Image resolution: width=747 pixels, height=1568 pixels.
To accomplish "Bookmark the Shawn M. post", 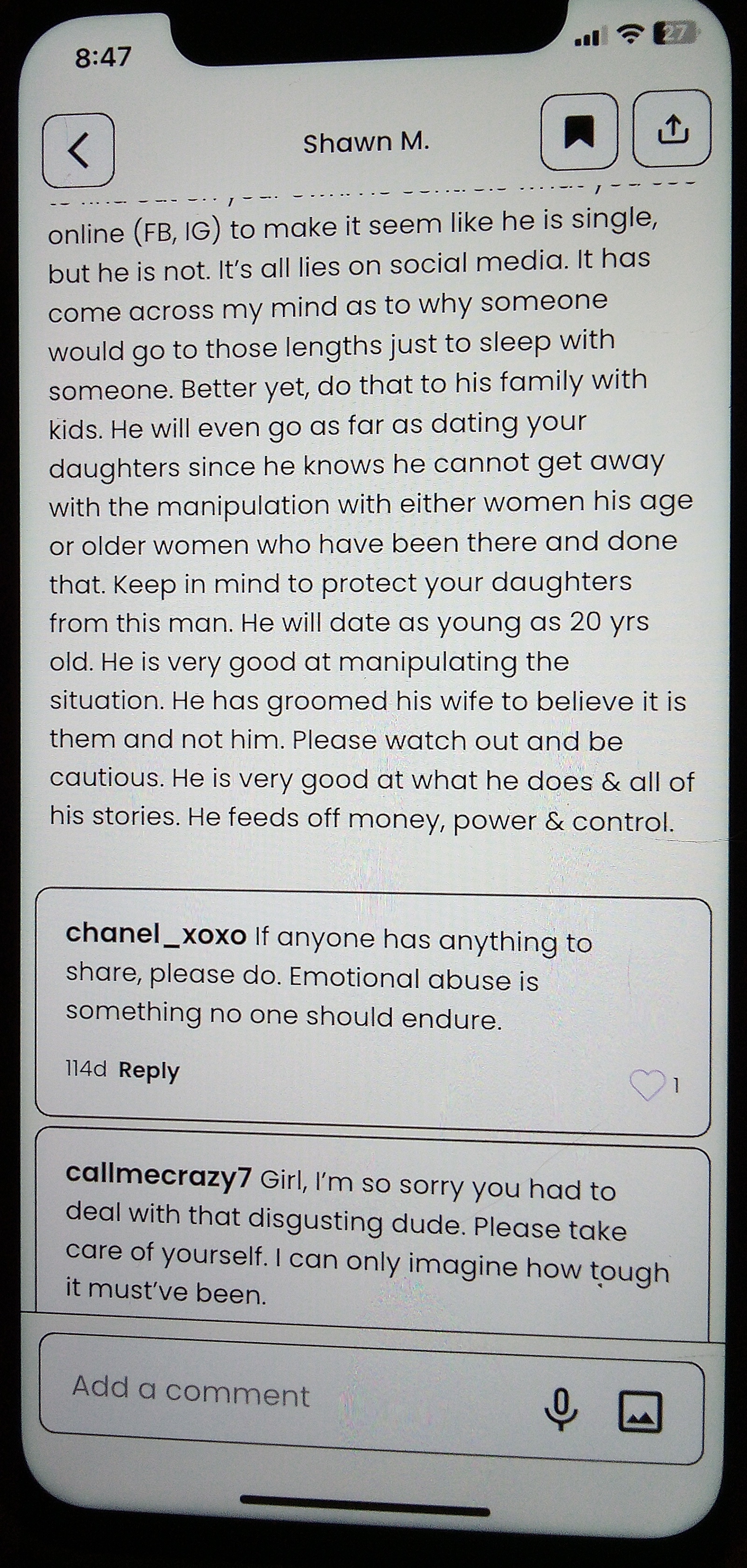I will tap(579, 132).
